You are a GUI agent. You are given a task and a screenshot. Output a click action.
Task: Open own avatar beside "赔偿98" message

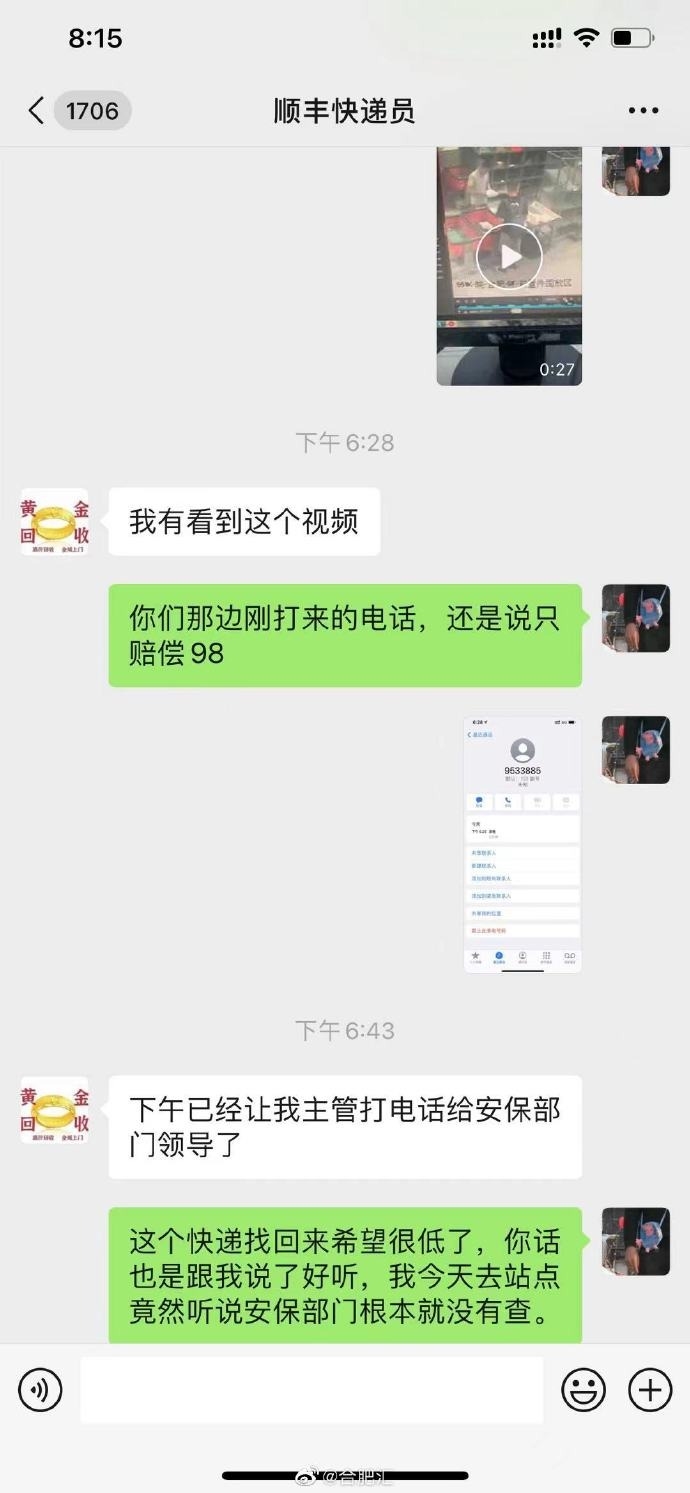pos(635,619)
